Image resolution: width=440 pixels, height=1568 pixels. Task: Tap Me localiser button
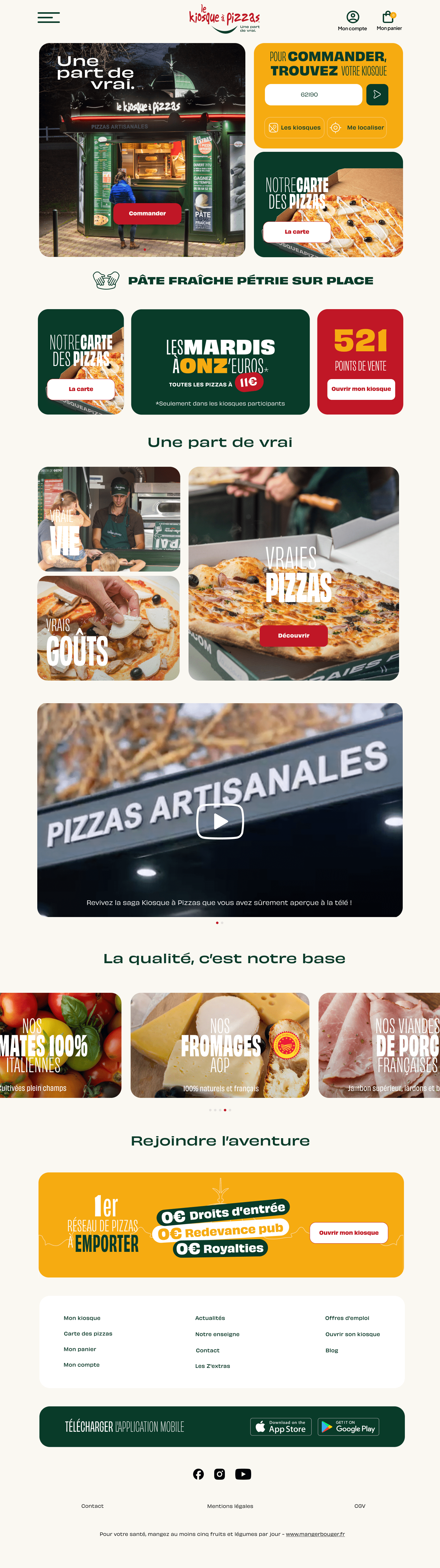(357, 128)
